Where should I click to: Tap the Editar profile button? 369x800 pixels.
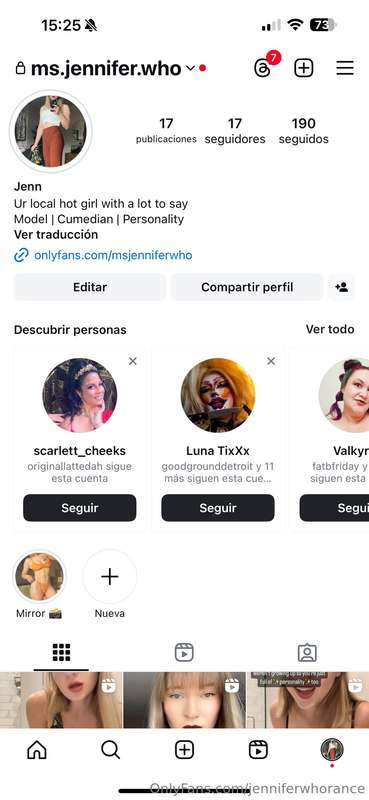pyautogui.click(x=90, y=287)
